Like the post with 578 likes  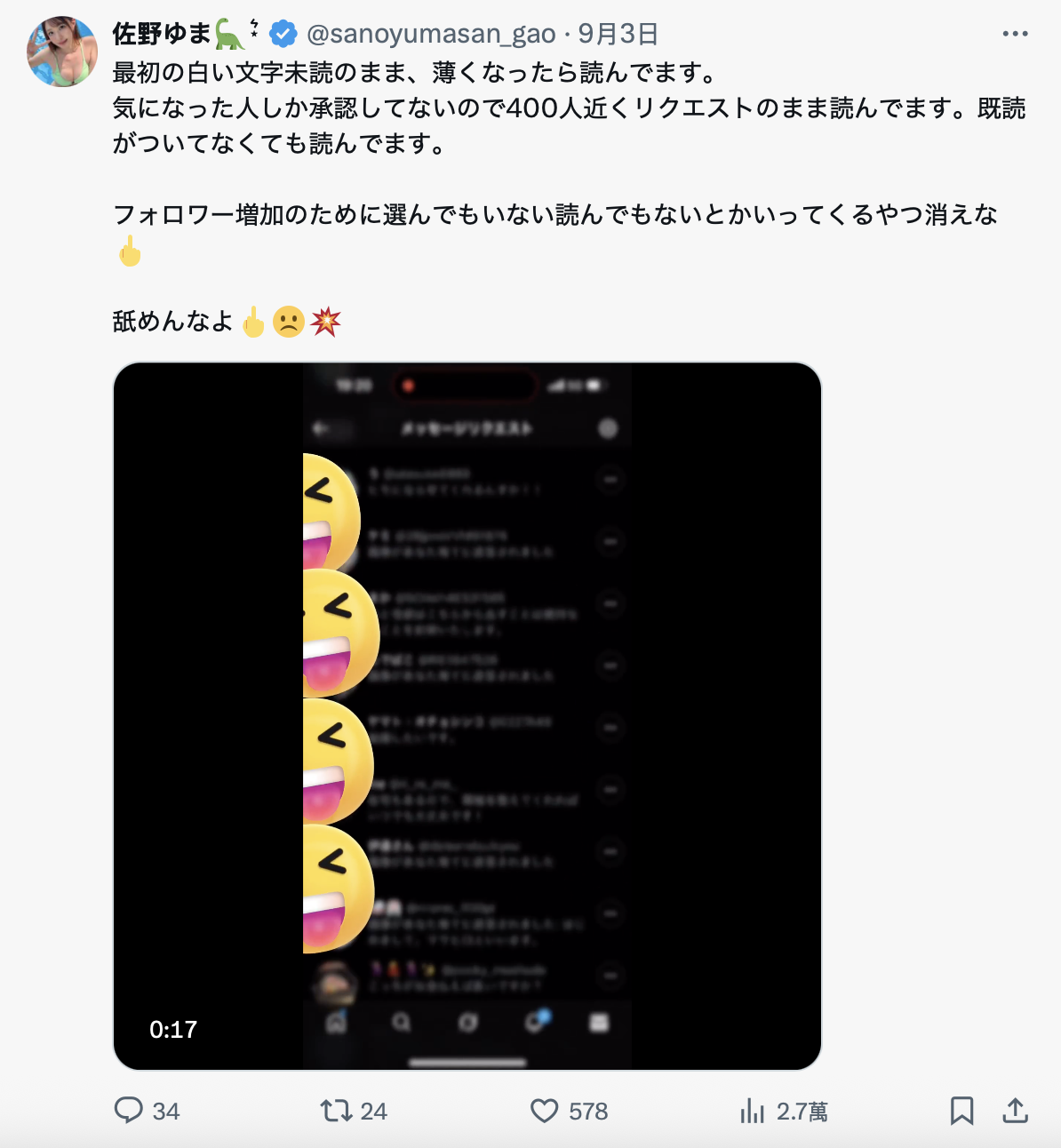pyautogui.click(x=544, y=1110)
